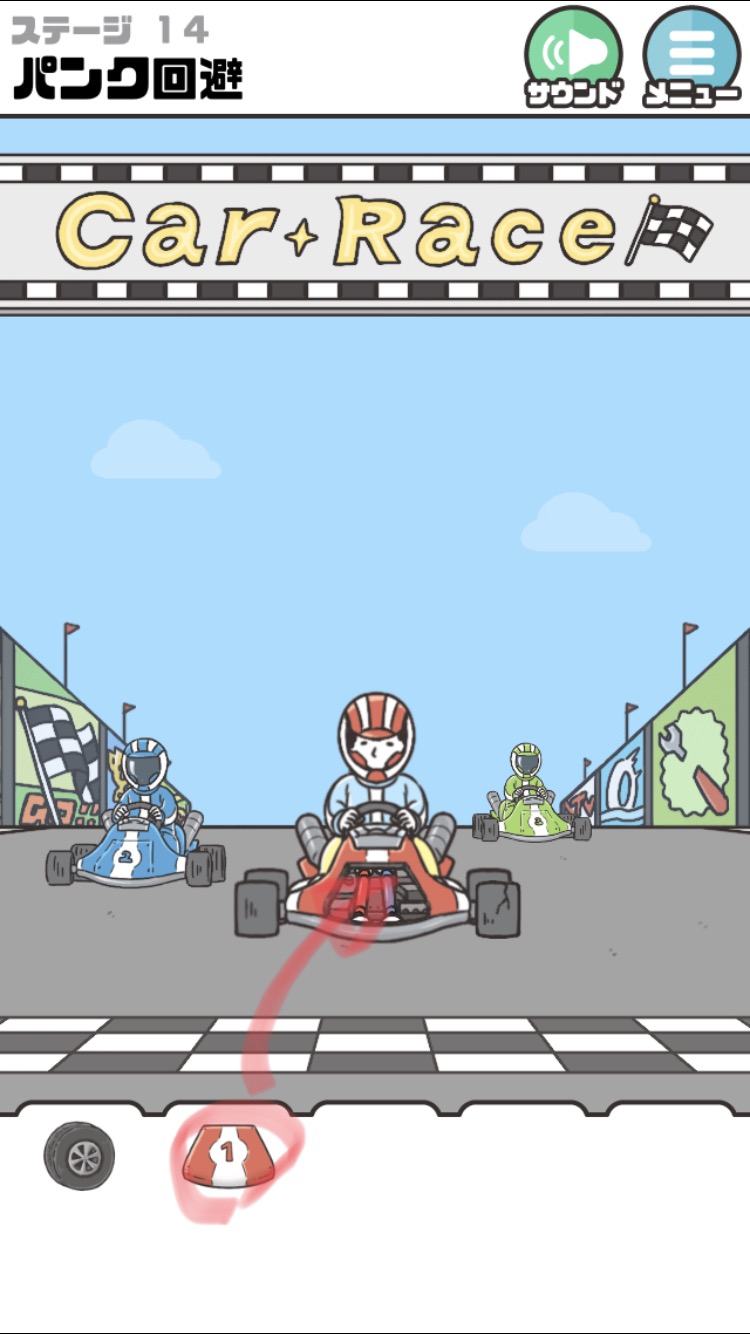Select the red number 1 hood item

click(226, 1155)
